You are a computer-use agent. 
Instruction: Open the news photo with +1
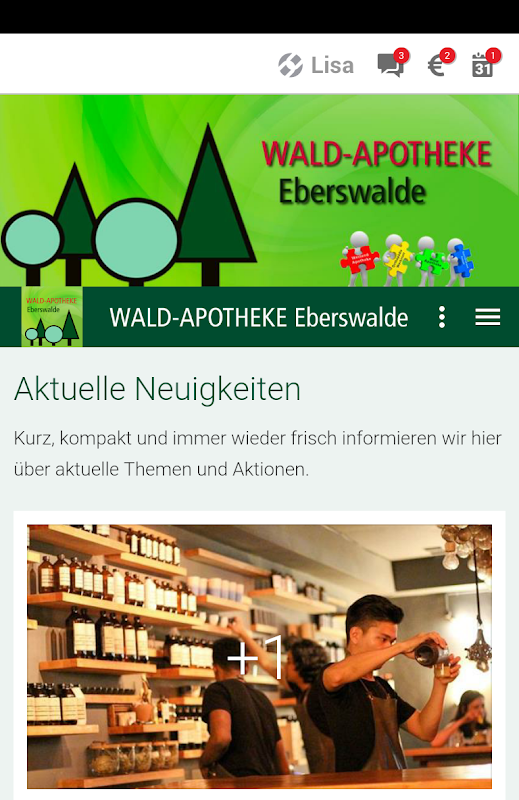(x=259, y=656)
